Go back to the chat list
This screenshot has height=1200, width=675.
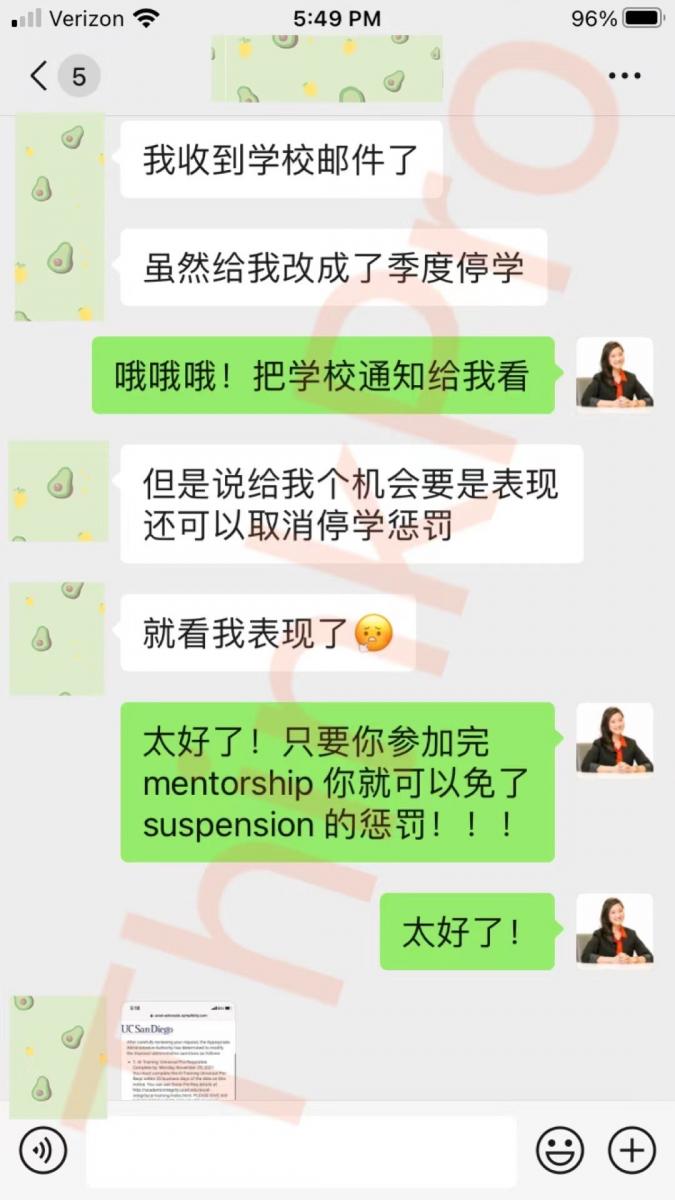point(40,76)
